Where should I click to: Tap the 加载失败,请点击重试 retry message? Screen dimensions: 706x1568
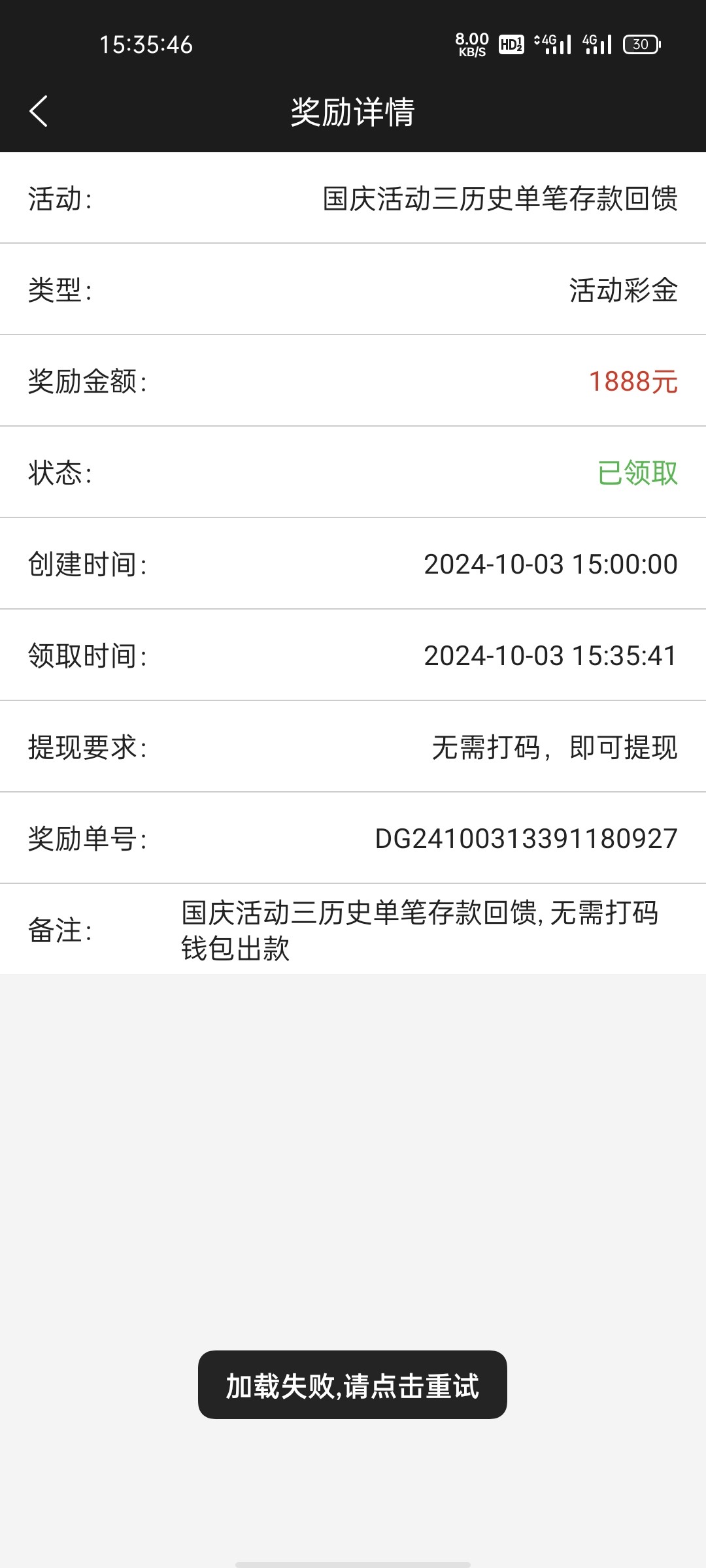[x=352, y=1384]
